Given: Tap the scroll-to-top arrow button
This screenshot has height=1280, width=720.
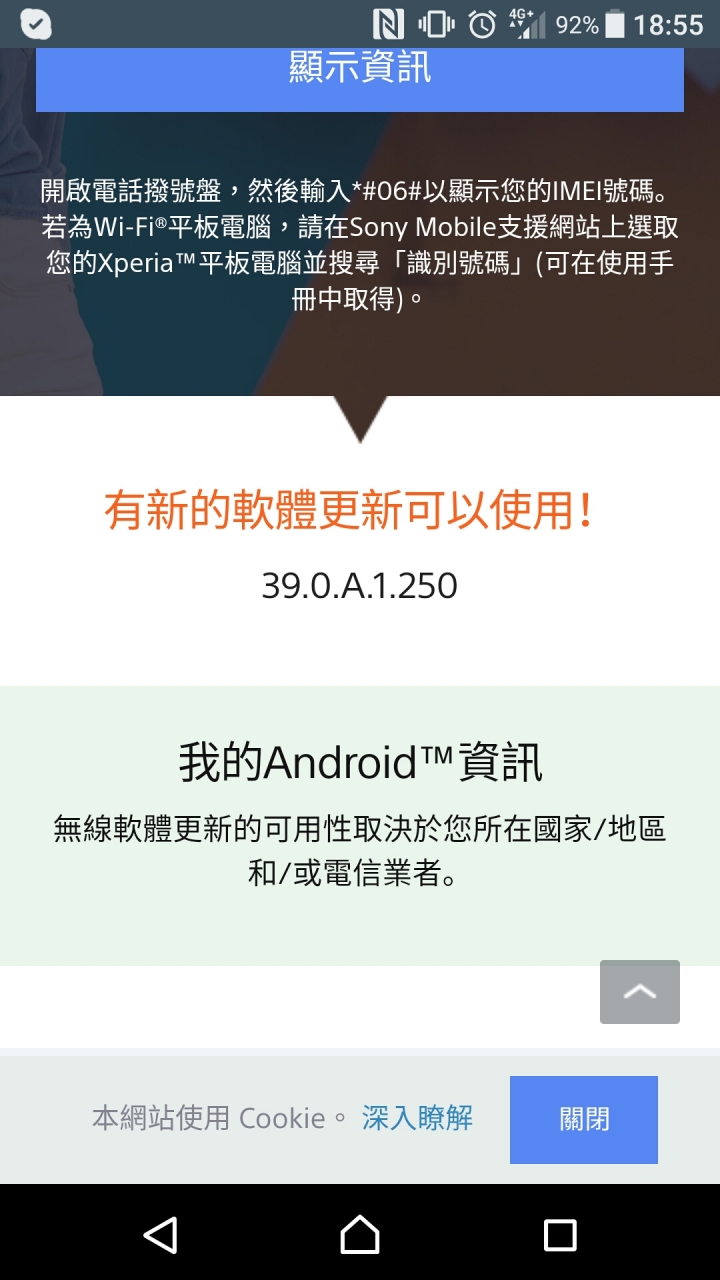Looking at the screenshot, I should tap(639, 991).
